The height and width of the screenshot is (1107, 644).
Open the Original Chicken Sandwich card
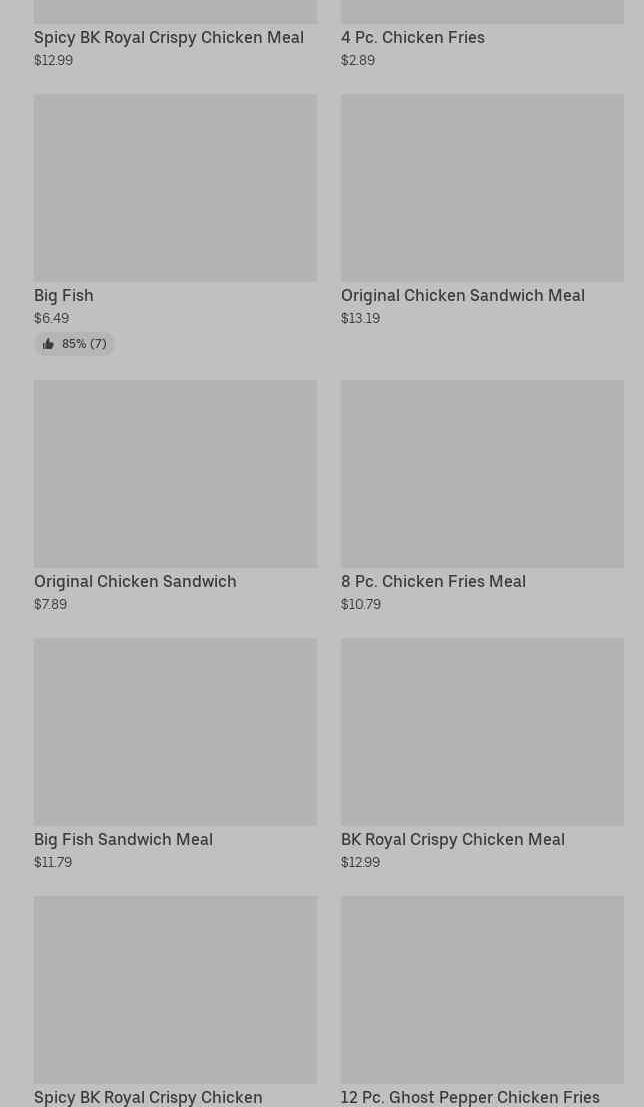(175, 496)
